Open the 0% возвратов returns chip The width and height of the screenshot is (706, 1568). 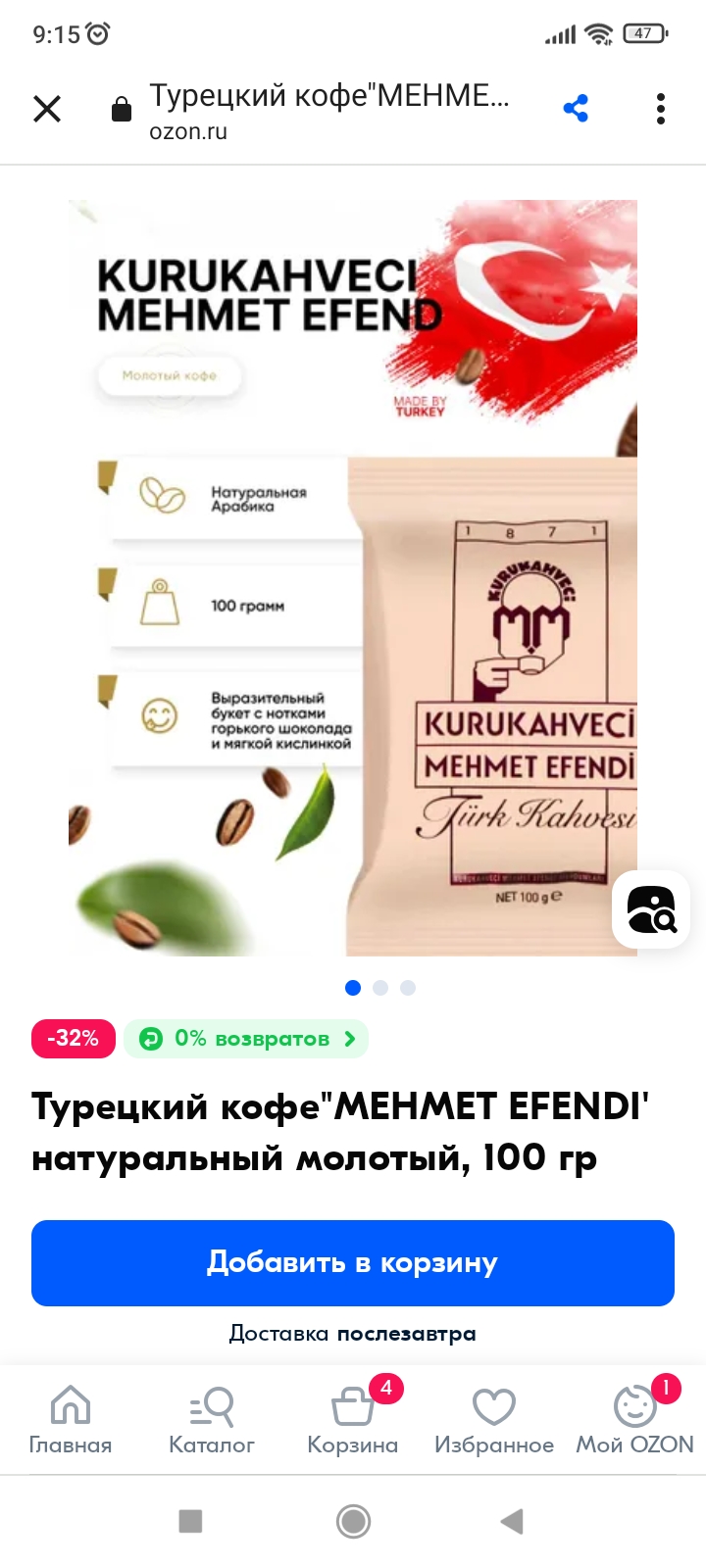[x=246, y=1039]
